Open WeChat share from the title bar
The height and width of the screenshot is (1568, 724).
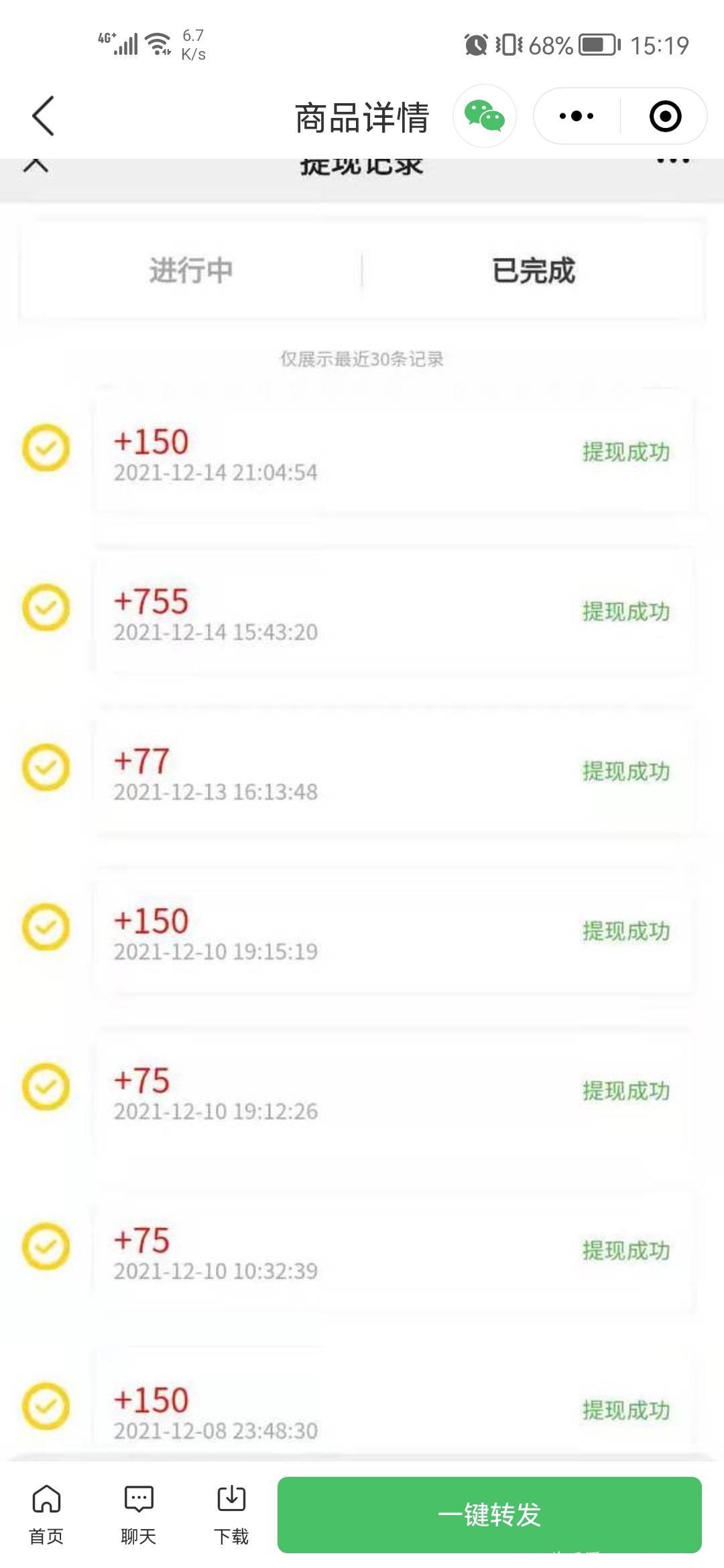click(x=485, y=115)
